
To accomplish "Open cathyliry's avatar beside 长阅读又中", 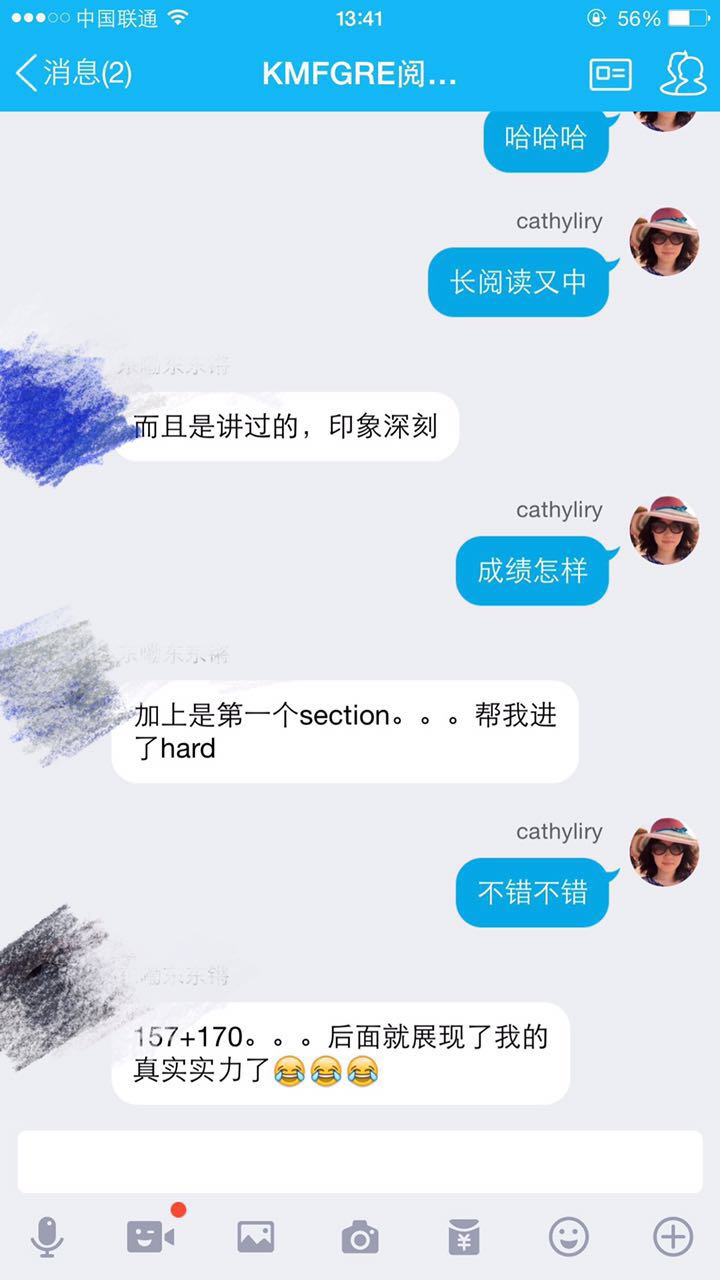I will click(x=664, y=242).
